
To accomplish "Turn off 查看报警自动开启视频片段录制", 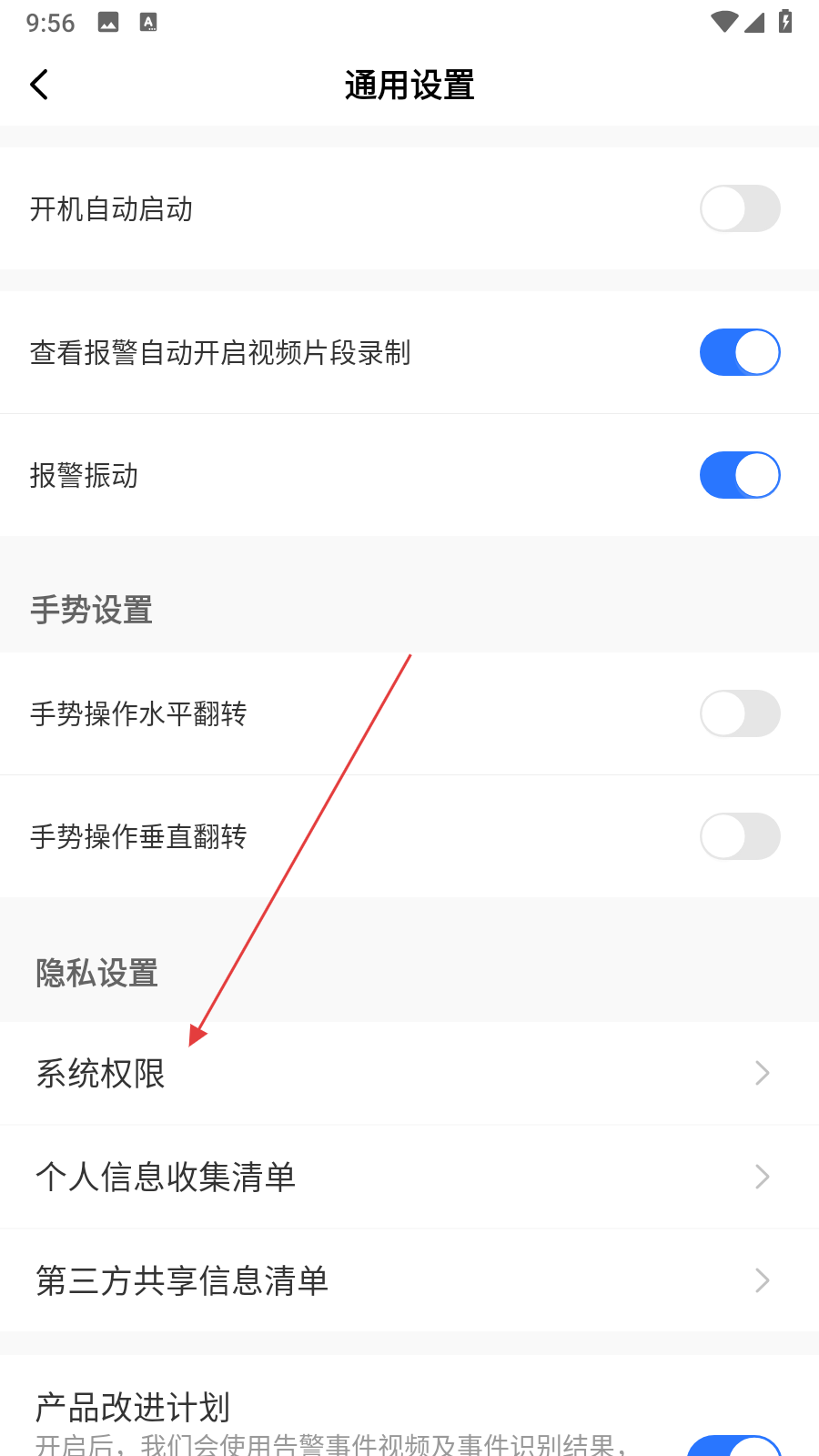I will point(739,353).
